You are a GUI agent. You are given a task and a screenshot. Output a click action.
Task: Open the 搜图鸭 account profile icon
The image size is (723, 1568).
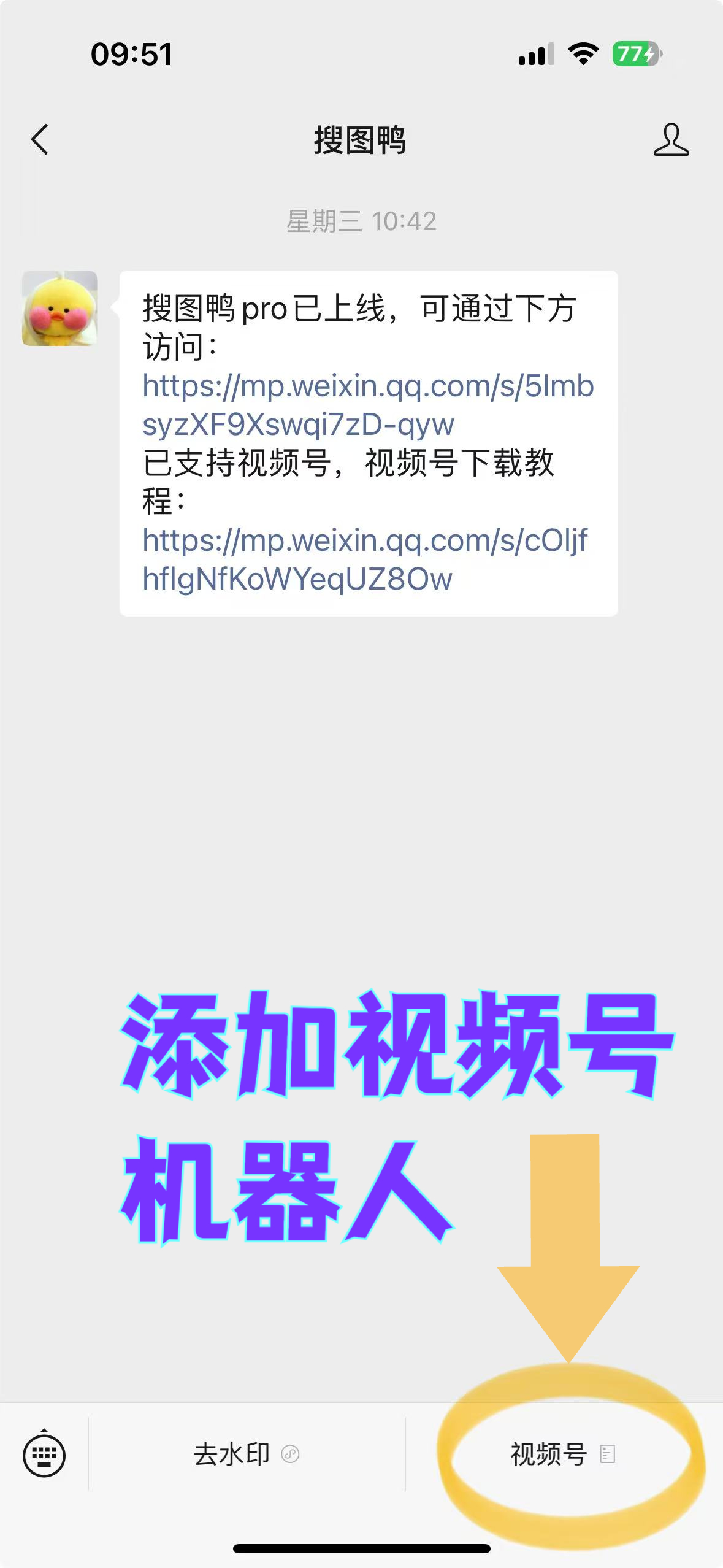[x=671, y=140]
